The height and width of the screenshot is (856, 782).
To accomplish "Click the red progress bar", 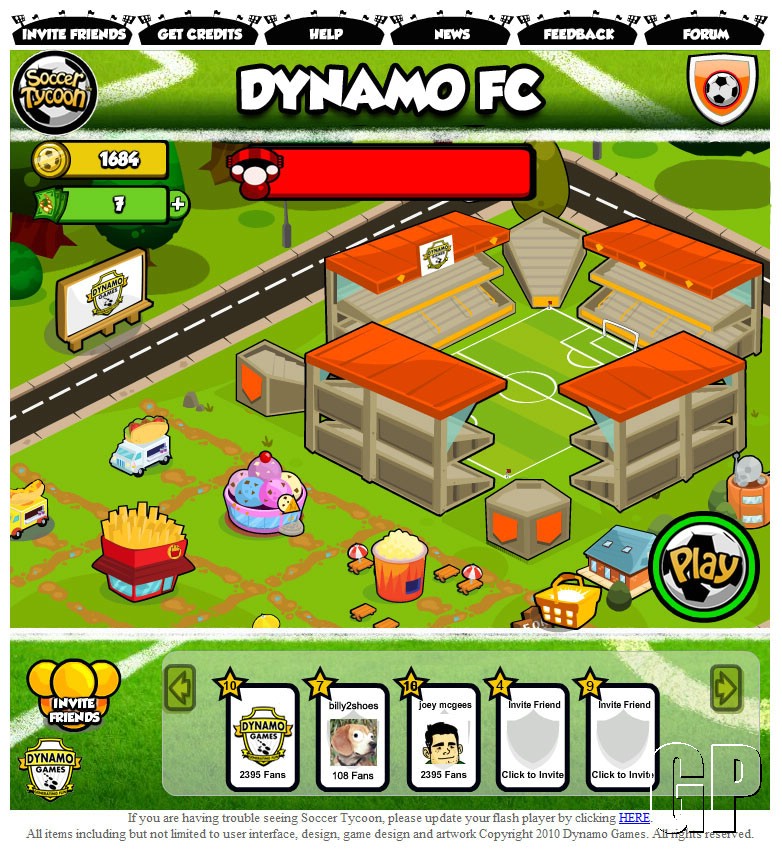I will pos(400,172).
